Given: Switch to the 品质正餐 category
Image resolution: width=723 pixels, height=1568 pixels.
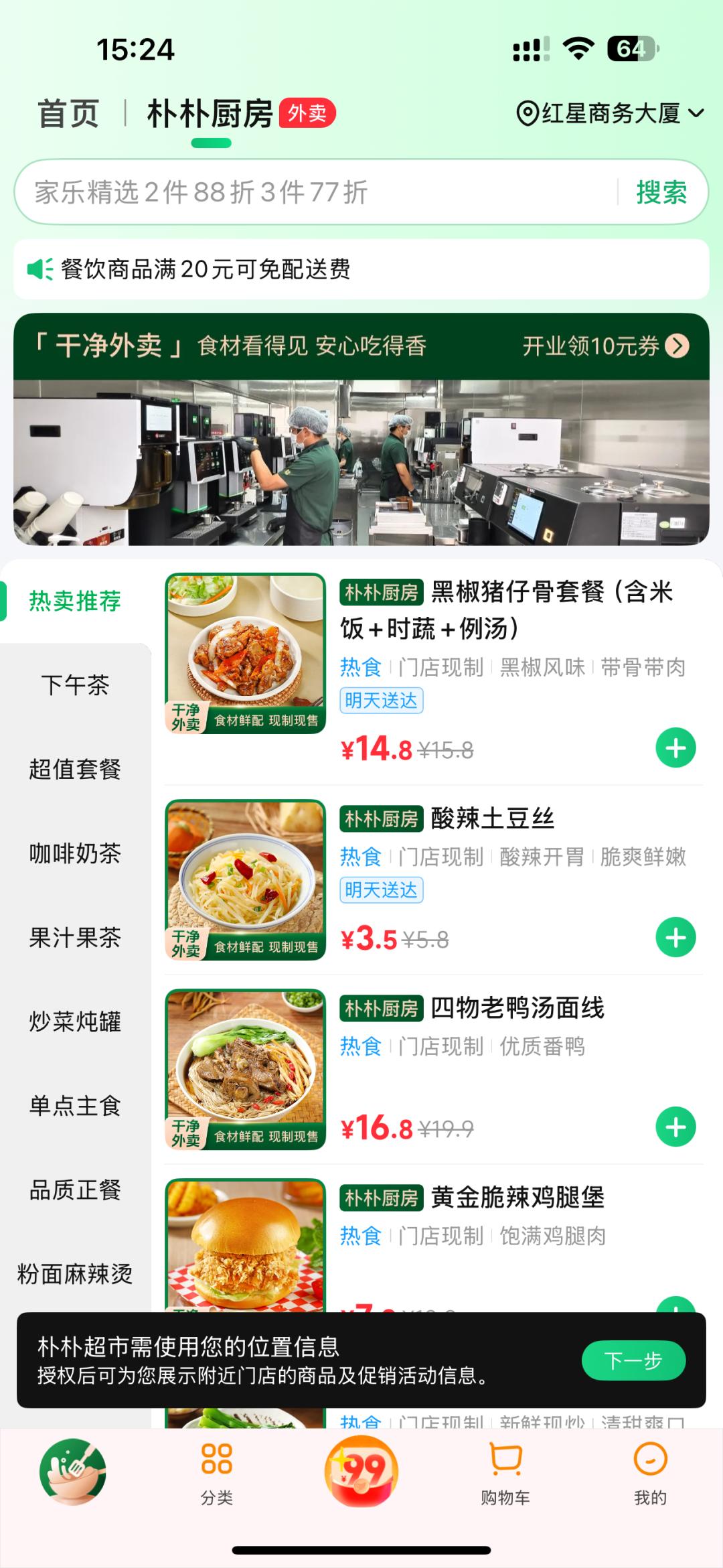Looking at the screenshot, I should pos(75,1190).
